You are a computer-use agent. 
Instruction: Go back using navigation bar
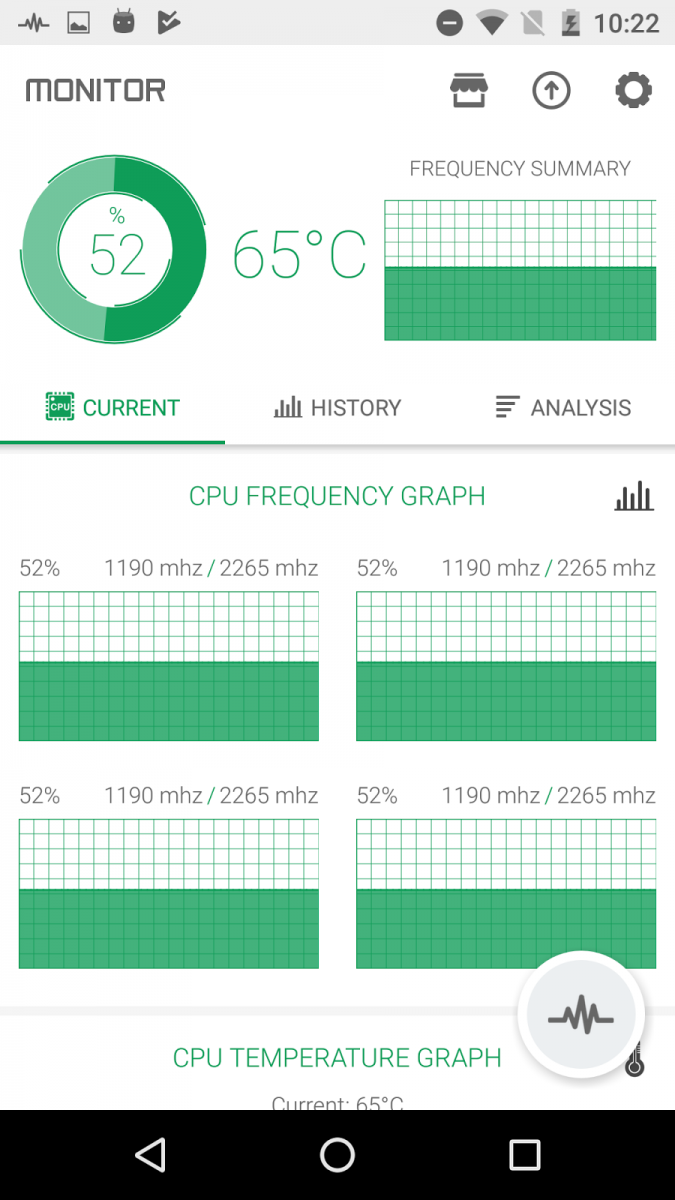(x=150, y=1155)
